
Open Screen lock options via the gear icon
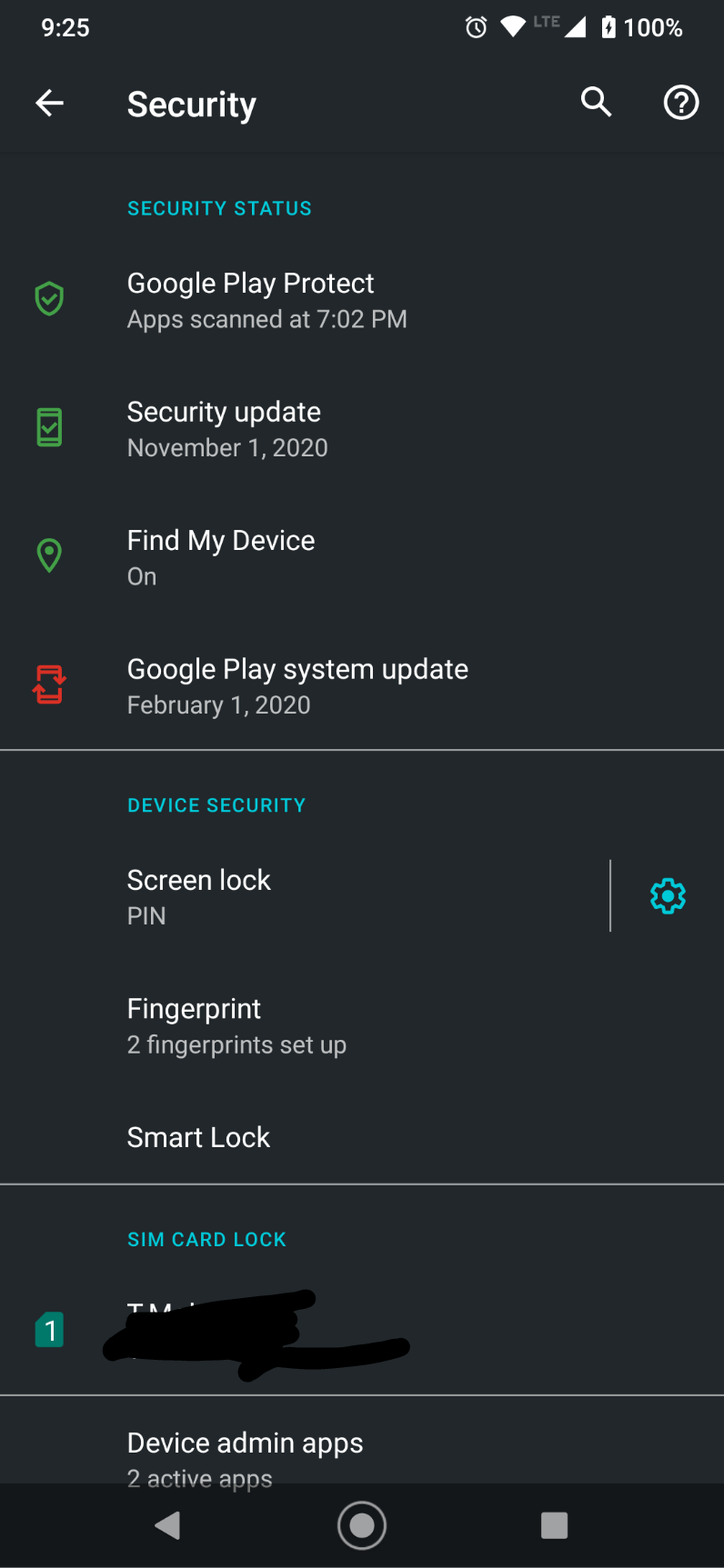(x=667, y=895)
